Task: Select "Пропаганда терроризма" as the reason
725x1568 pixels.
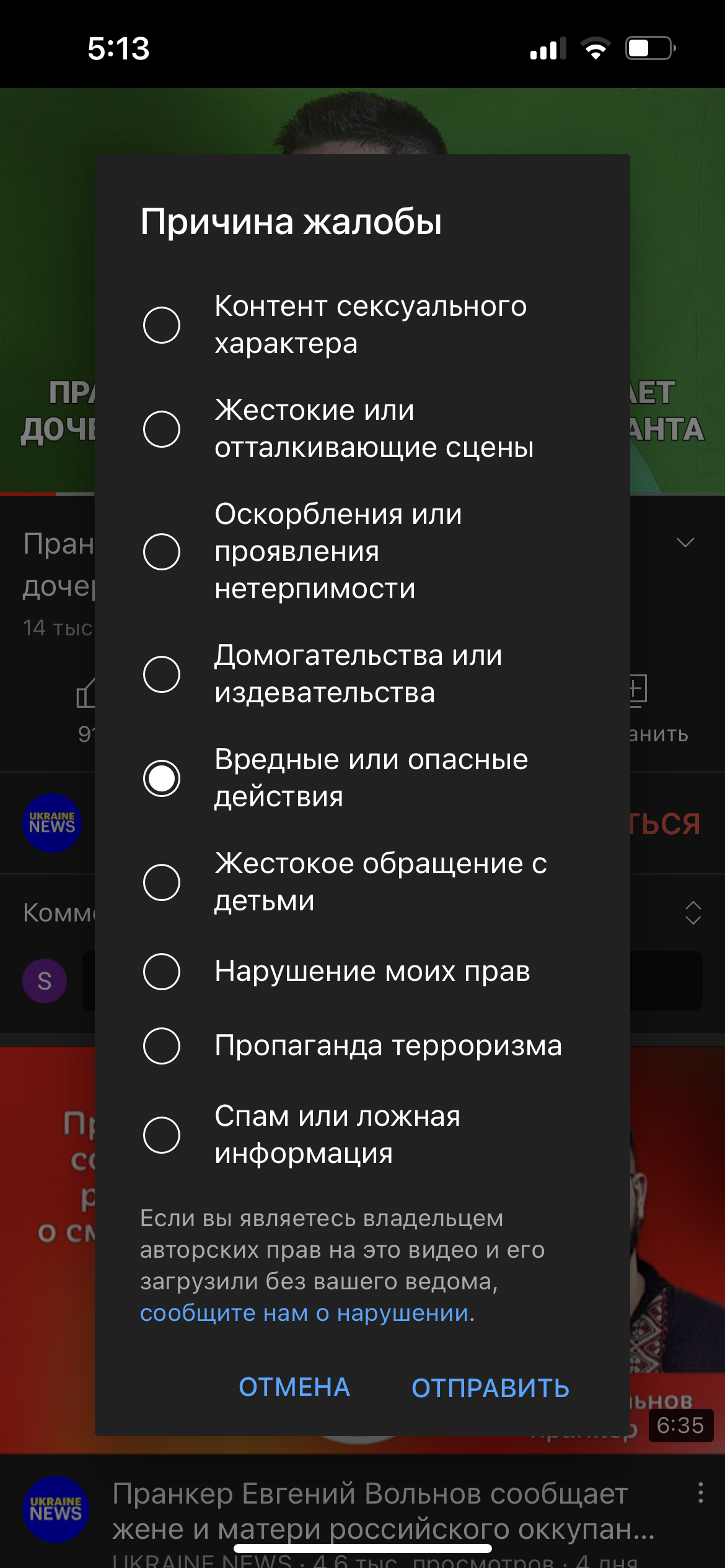Action: click(162, 1045)
